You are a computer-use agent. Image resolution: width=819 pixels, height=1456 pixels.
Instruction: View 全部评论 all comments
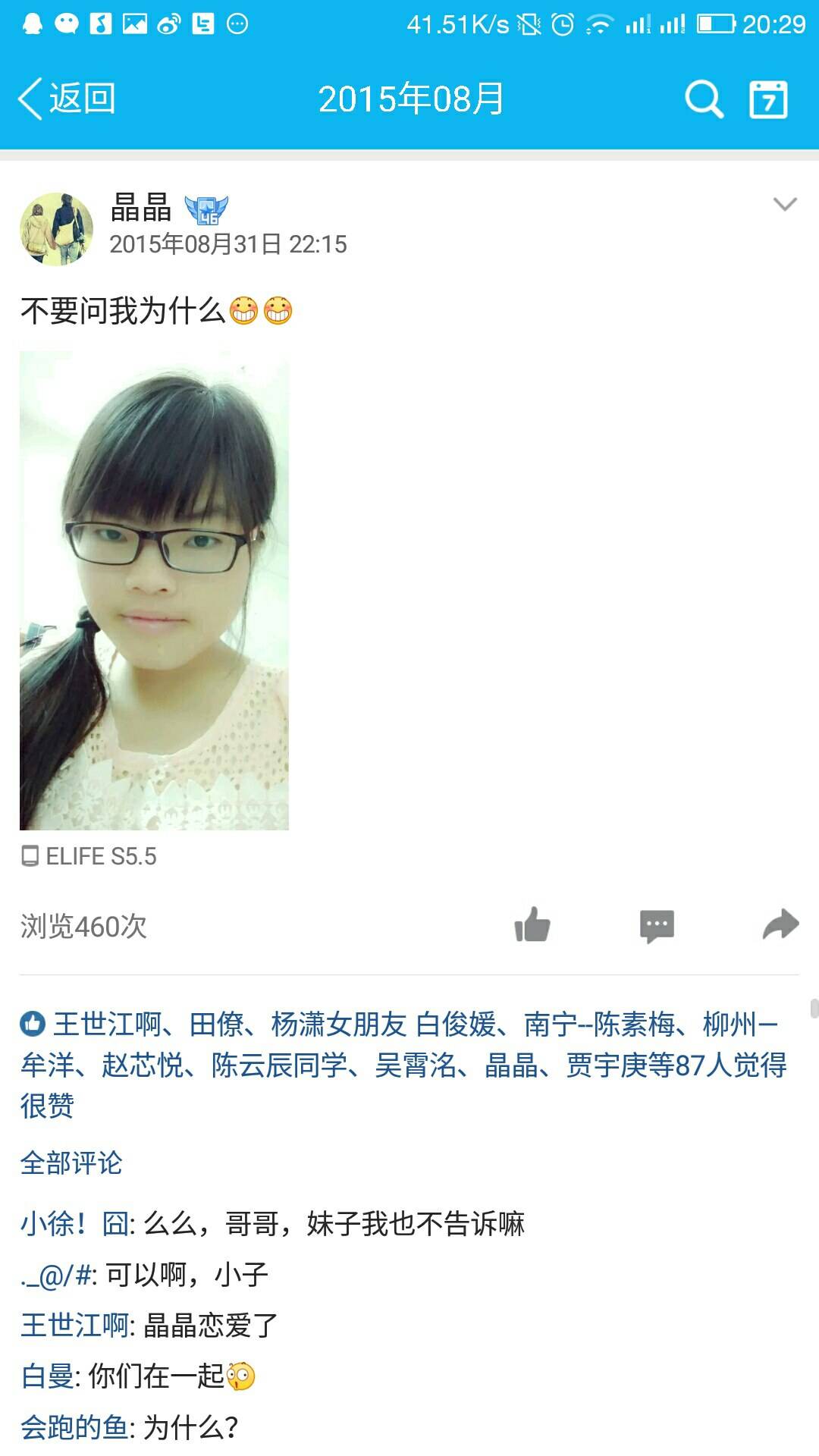pyautogui.click(x=71, y=1163)
